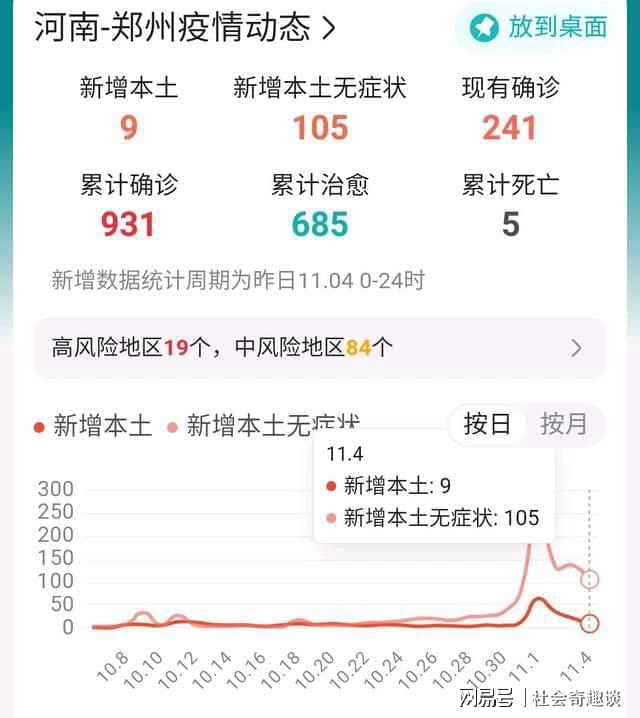The image size is (640, 718).
Task: Open the 河南-郑州疫情动态 detail page
Action: [185, 27]
